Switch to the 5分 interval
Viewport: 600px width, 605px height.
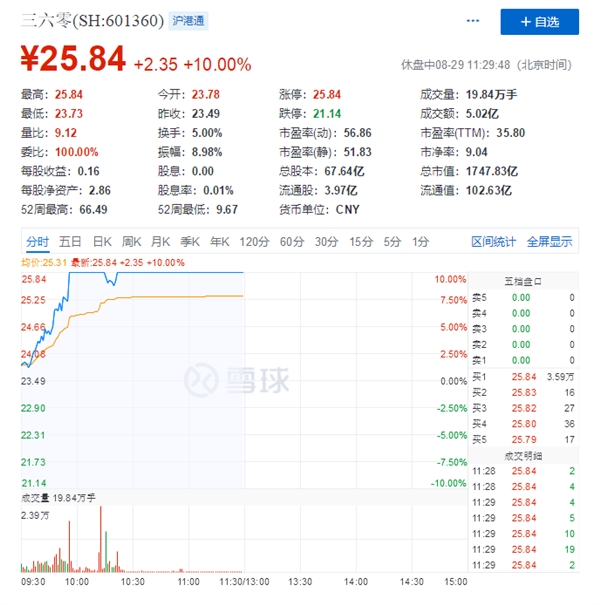point(392,241)
